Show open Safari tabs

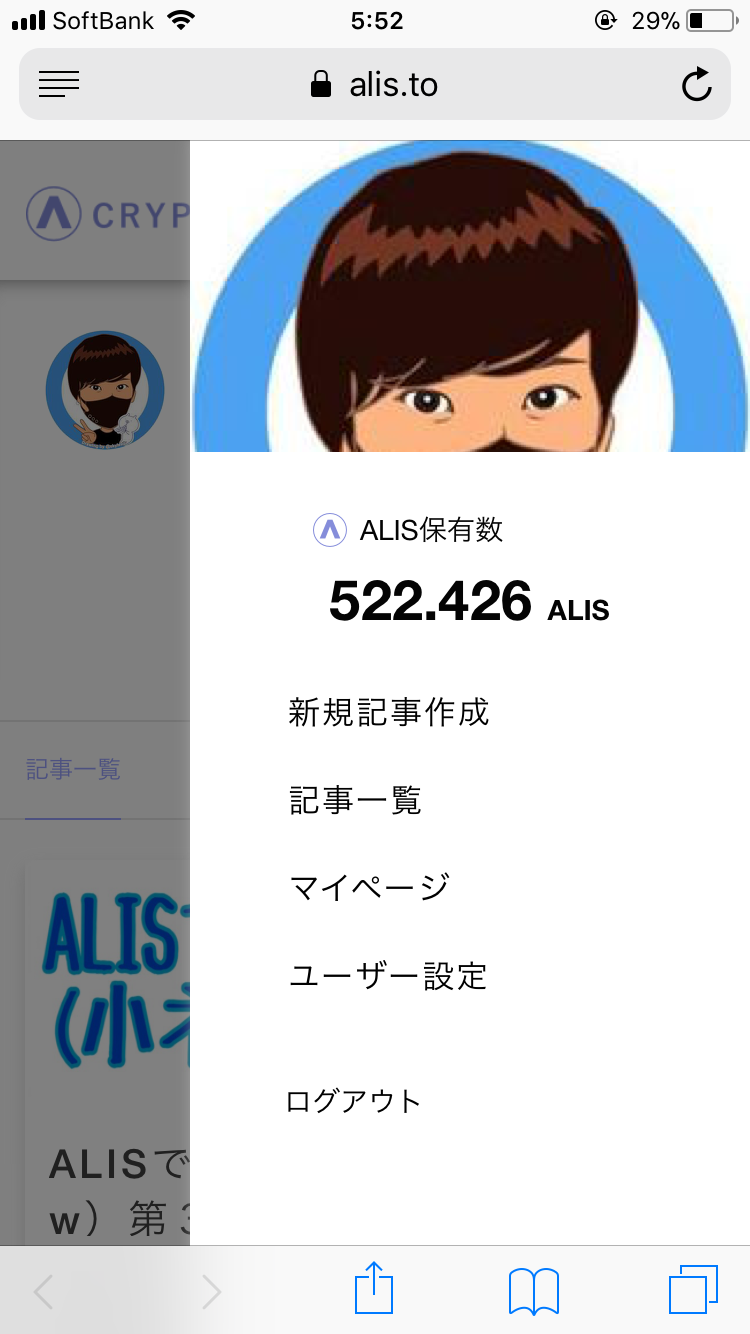tap(693, 1291)
